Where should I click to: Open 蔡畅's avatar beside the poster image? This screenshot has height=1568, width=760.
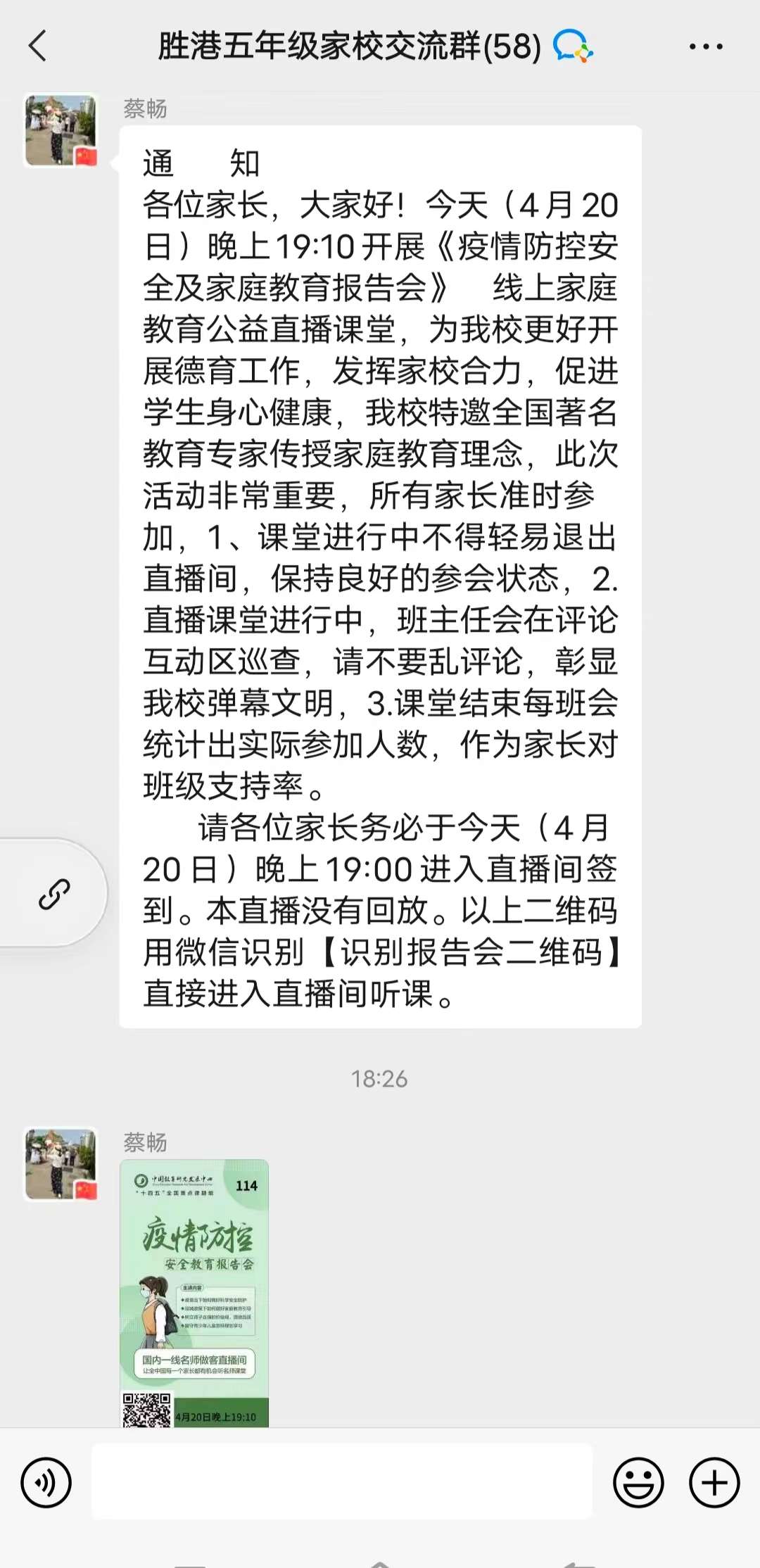[x=61, y=1164]
